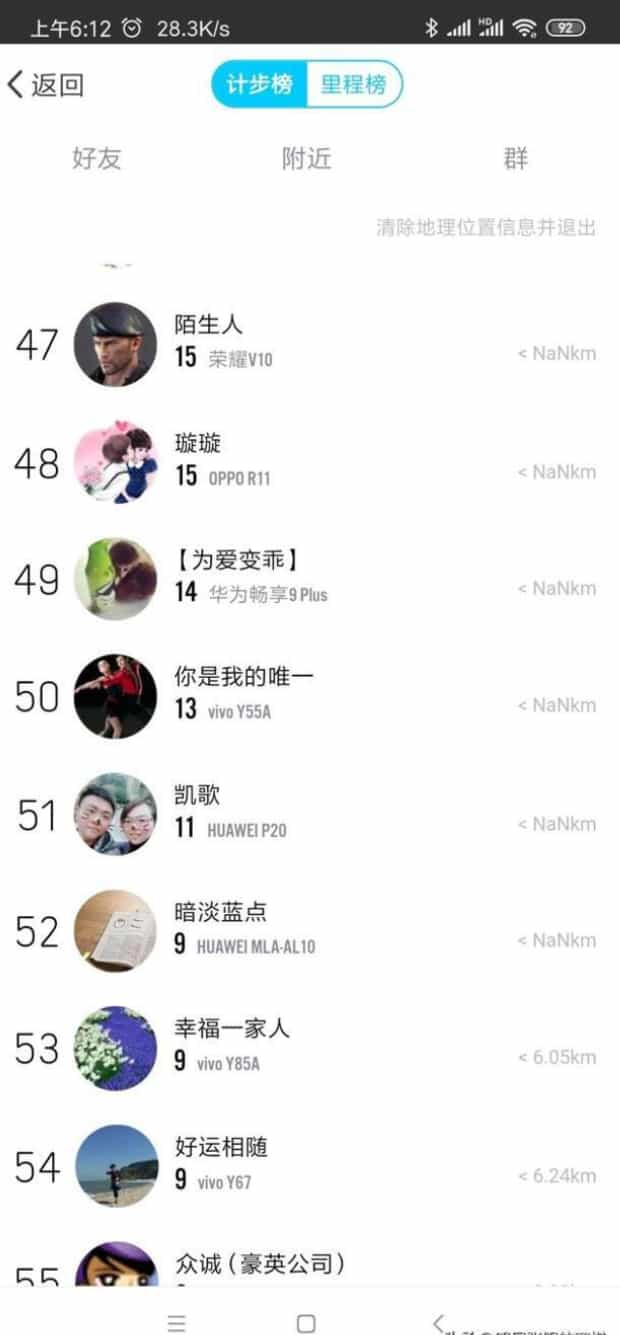Switch to the 计步榜 segment
The image size is (620, 1335).
259,85
